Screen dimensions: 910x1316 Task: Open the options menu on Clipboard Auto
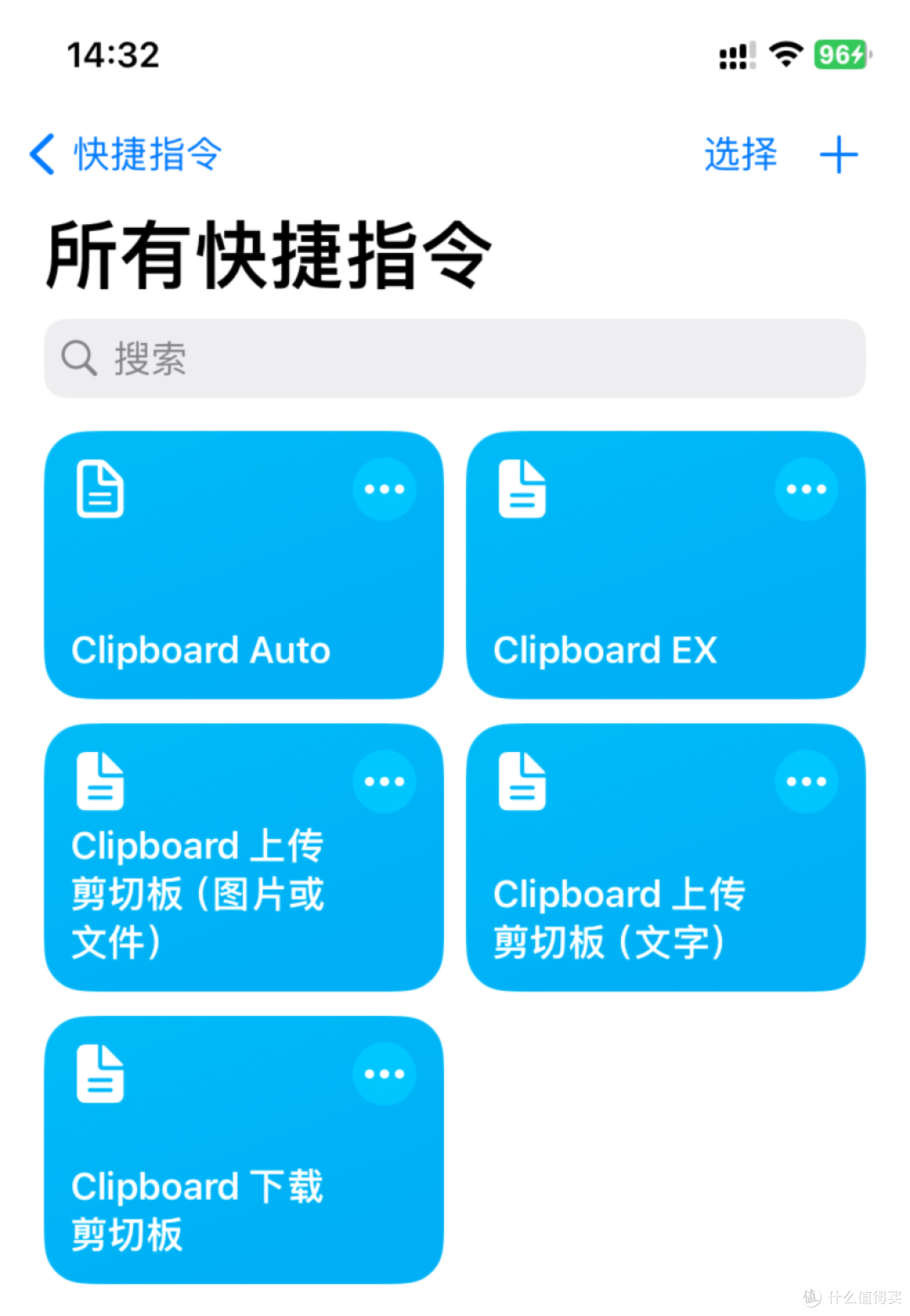384,489
